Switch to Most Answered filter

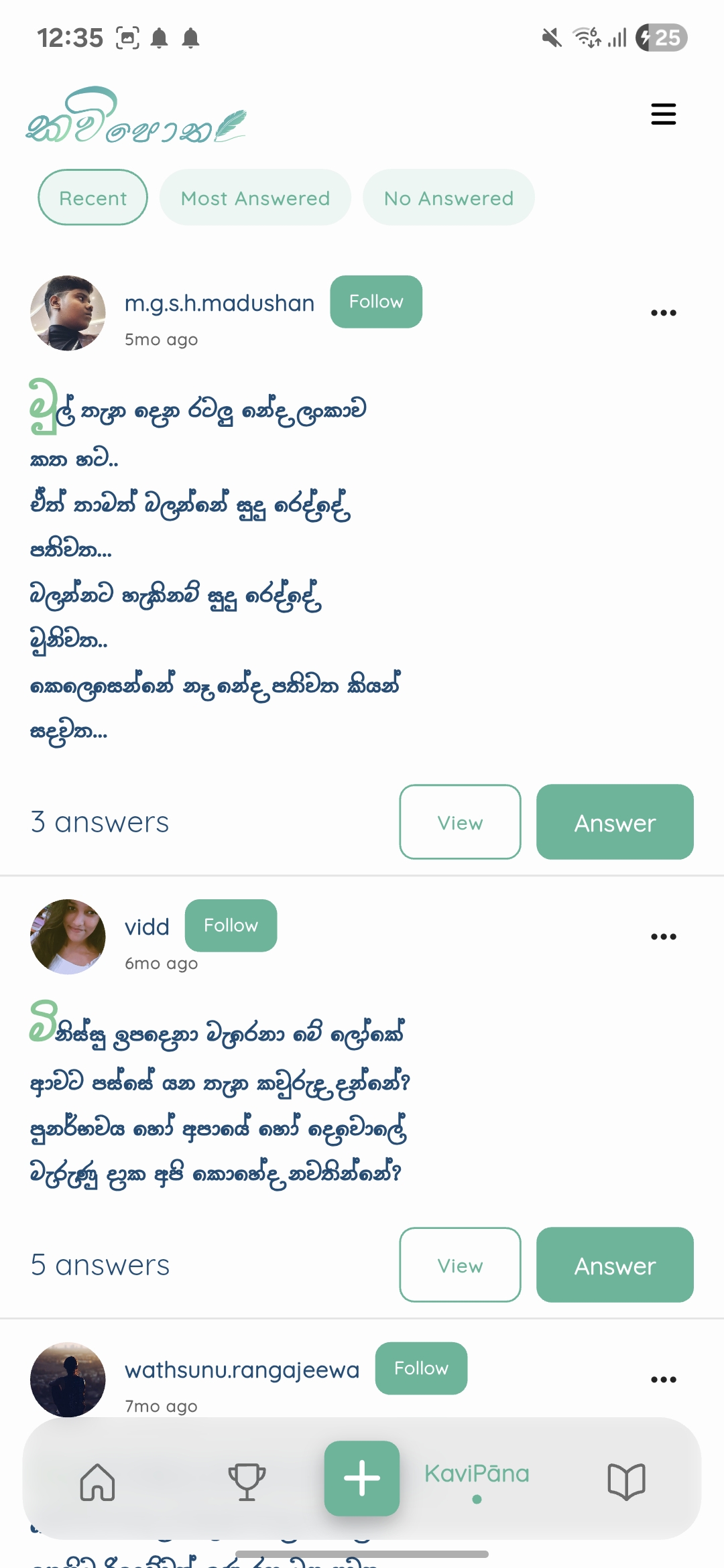[255, 198]
